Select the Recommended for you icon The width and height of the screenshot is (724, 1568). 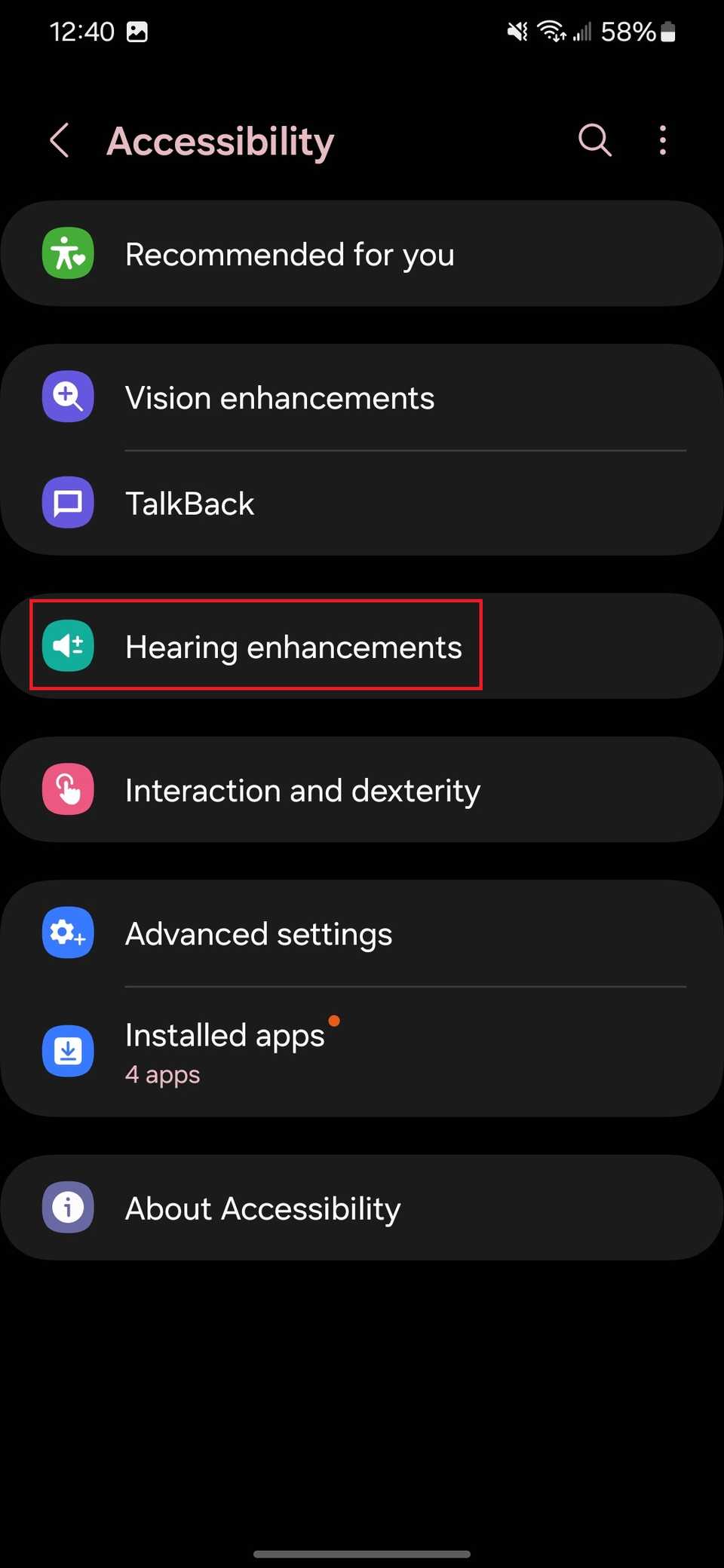point(68,254)
